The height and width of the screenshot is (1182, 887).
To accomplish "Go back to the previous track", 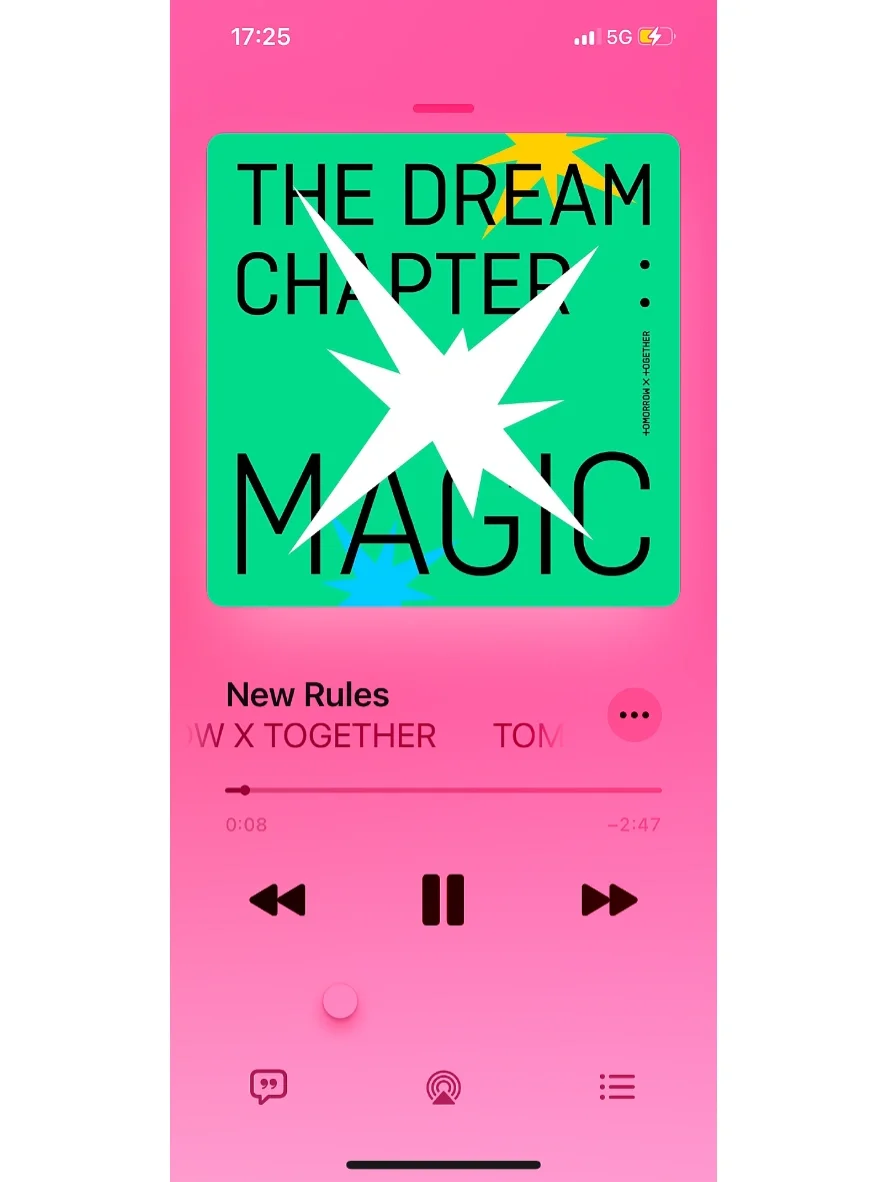I will click(277, 900).
